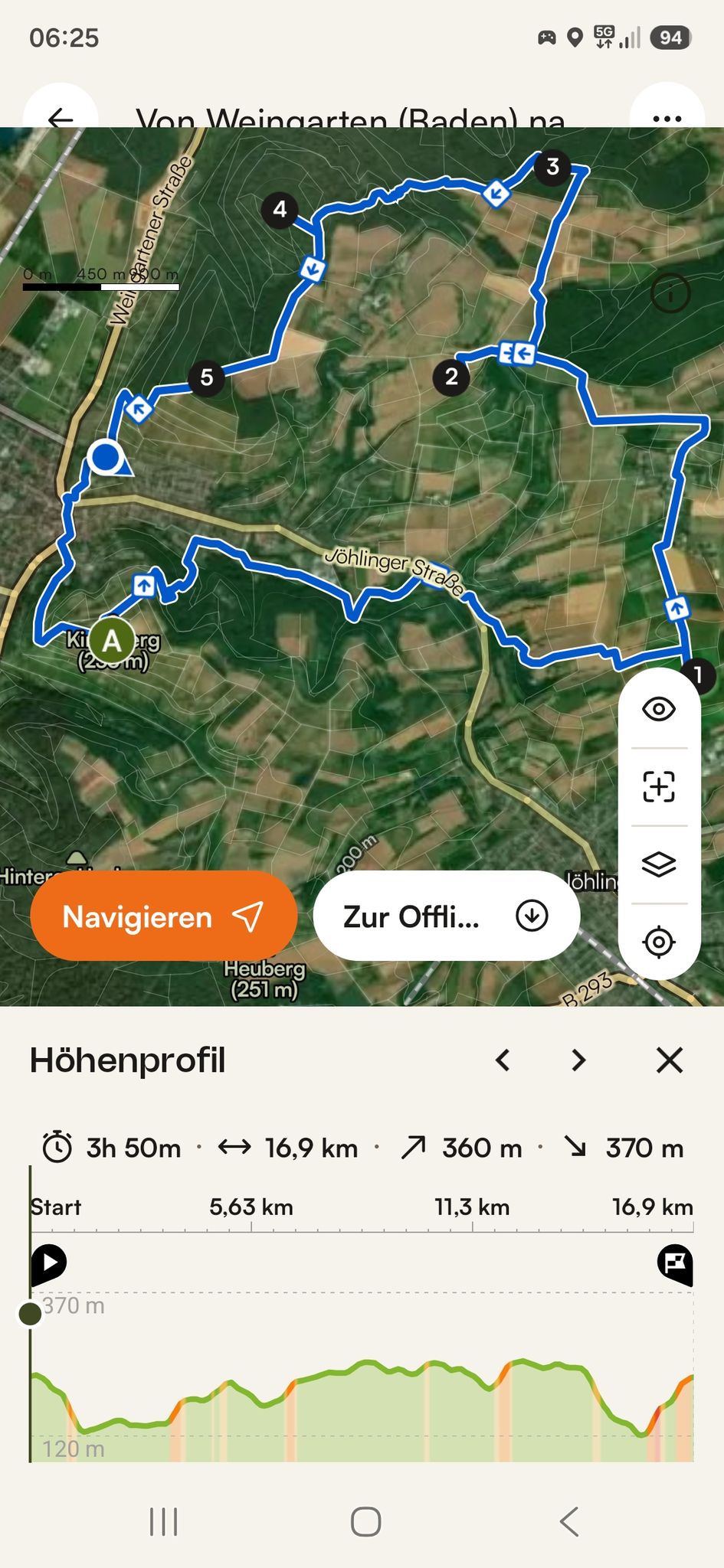Open recent apps from the navigation bar
Screen dimensions: 724x1568
coord(163,1521)
